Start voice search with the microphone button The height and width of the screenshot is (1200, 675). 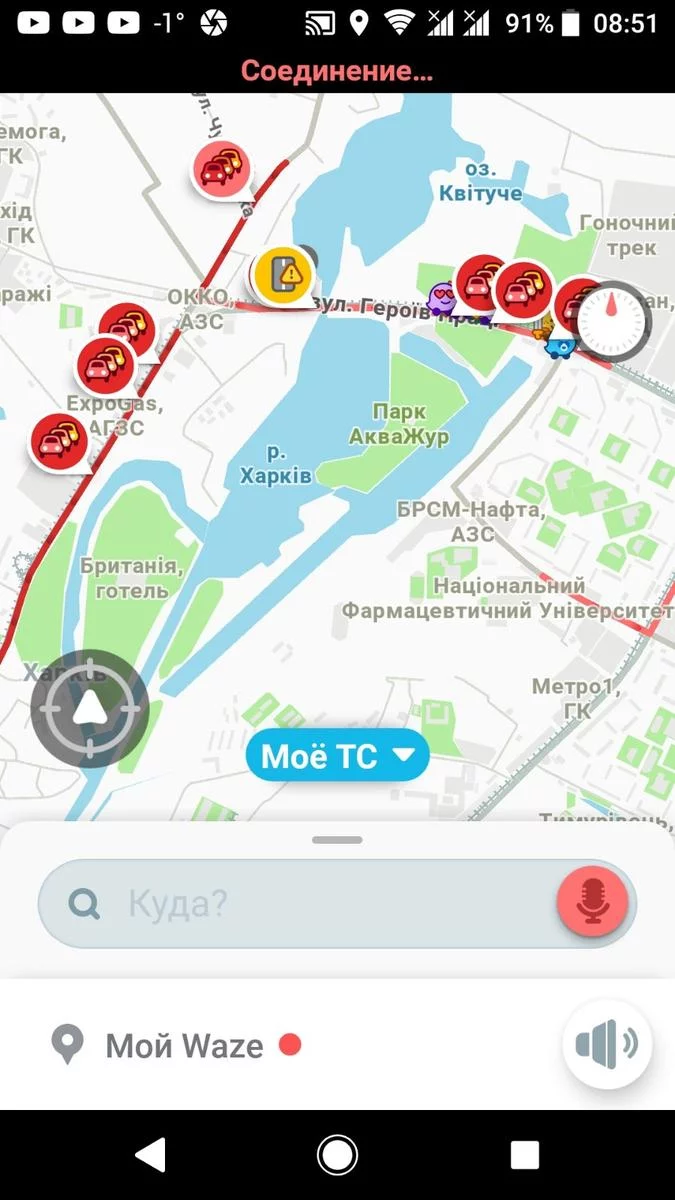click(592, 902)
